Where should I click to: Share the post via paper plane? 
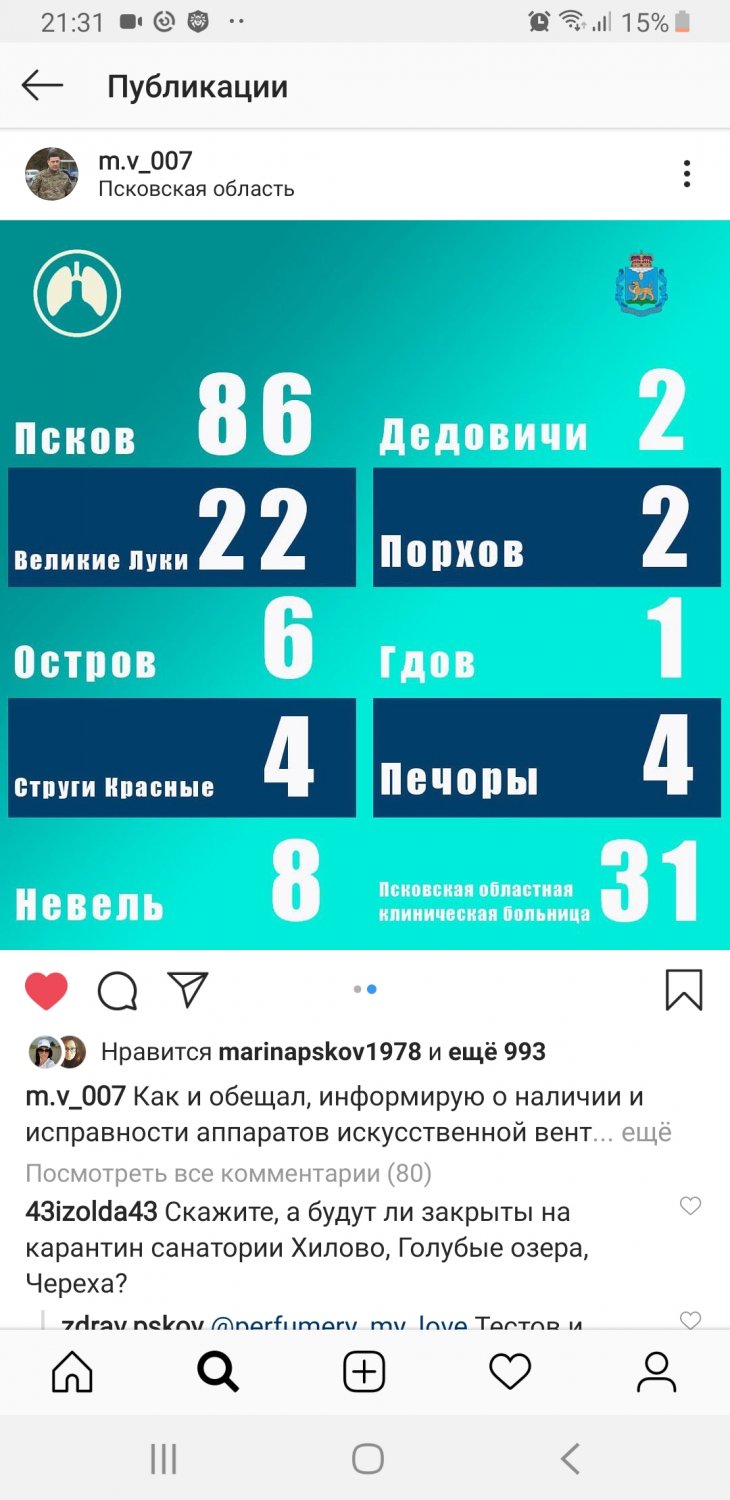coord(188,990)
